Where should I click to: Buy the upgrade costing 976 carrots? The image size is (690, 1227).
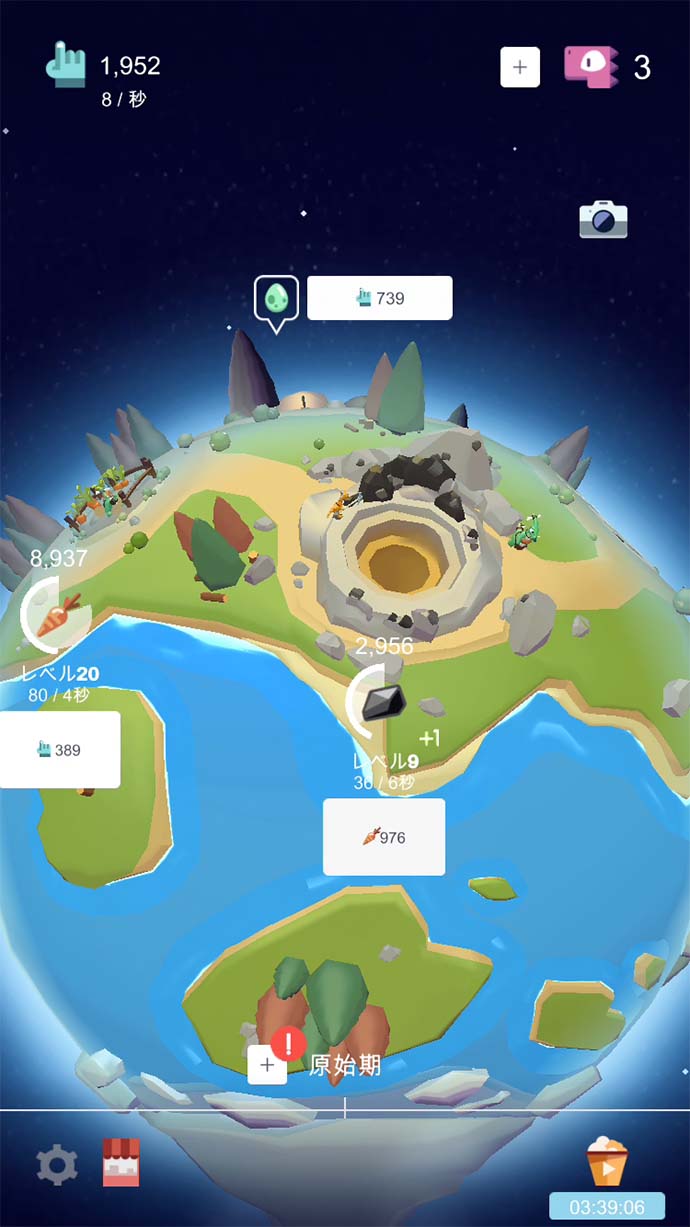click(384, 837)
